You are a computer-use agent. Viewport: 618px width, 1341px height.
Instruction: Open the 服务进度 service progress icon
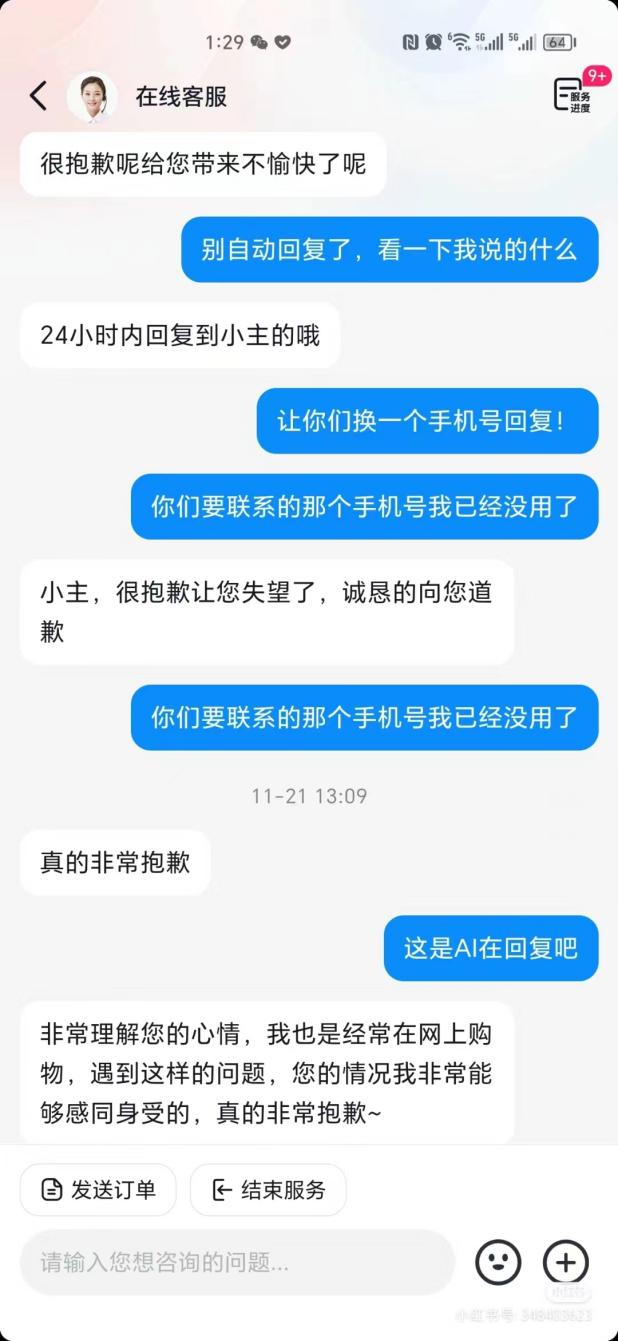tap(573, 96)
